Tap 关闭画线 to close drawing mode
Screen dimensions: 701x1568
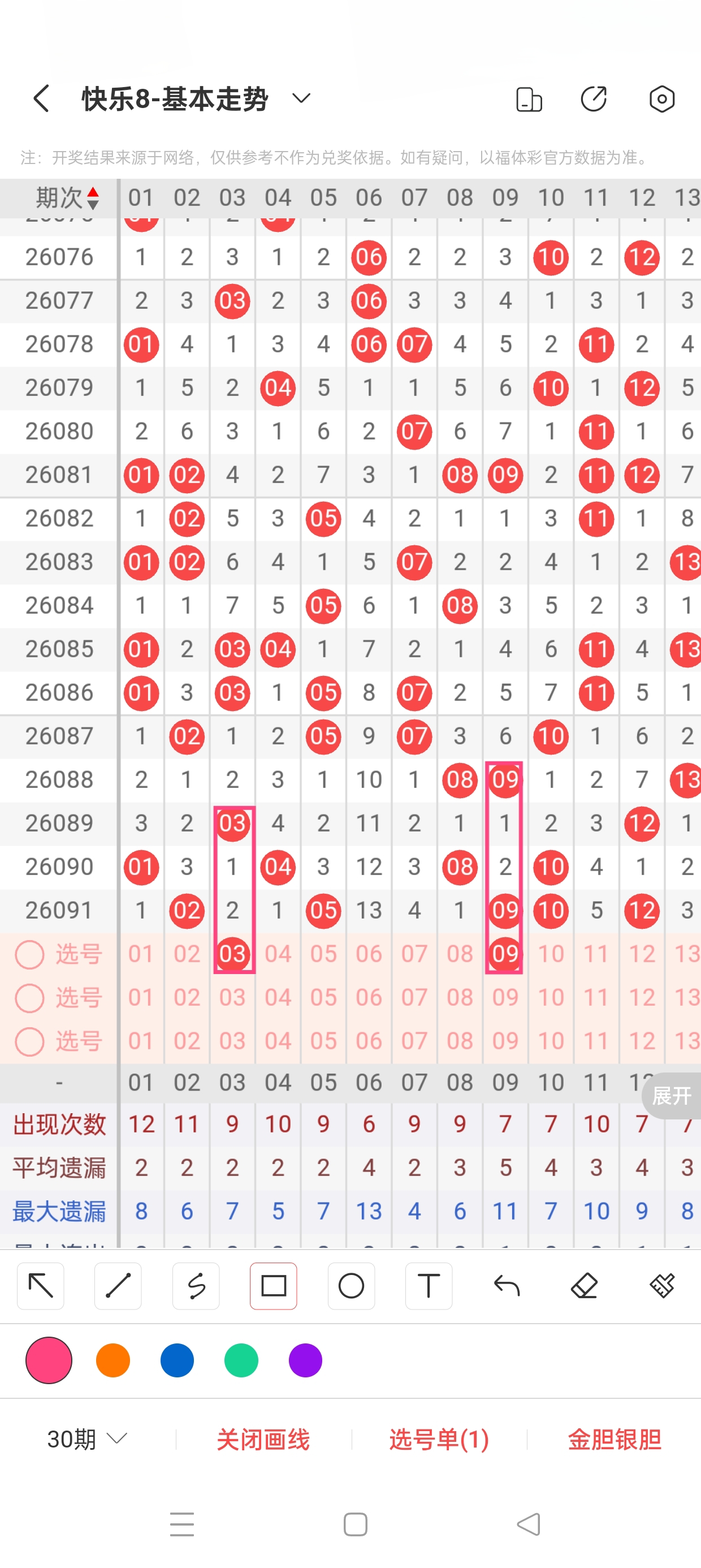click(x=263, y=1439)
